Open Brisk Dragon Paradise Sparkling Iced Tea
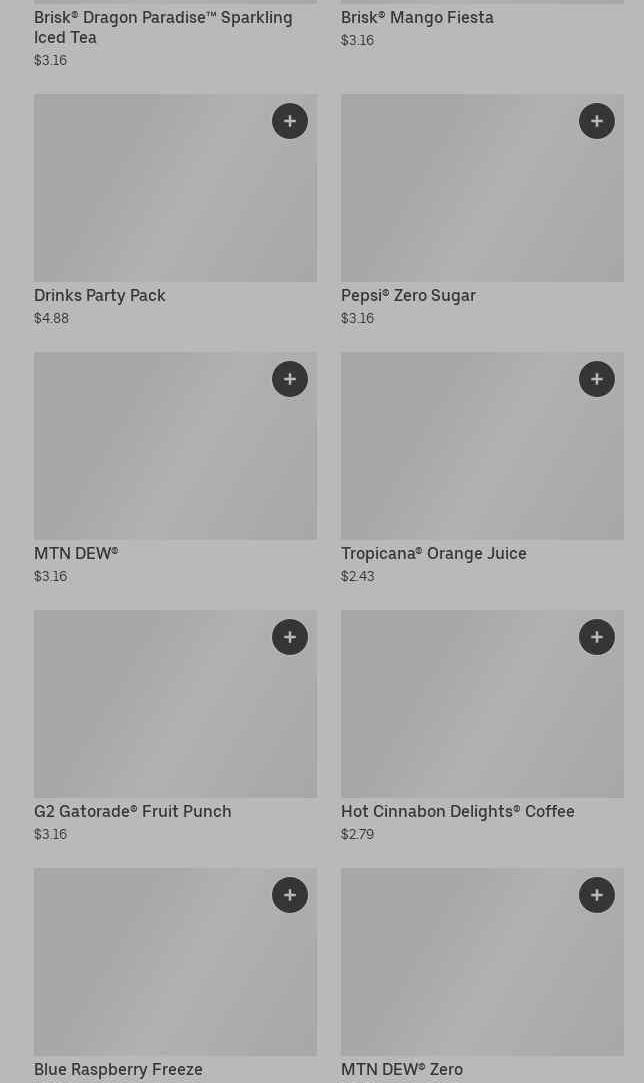The width and height of the screenshot is (644, 1083). click(x=163, y=27)
